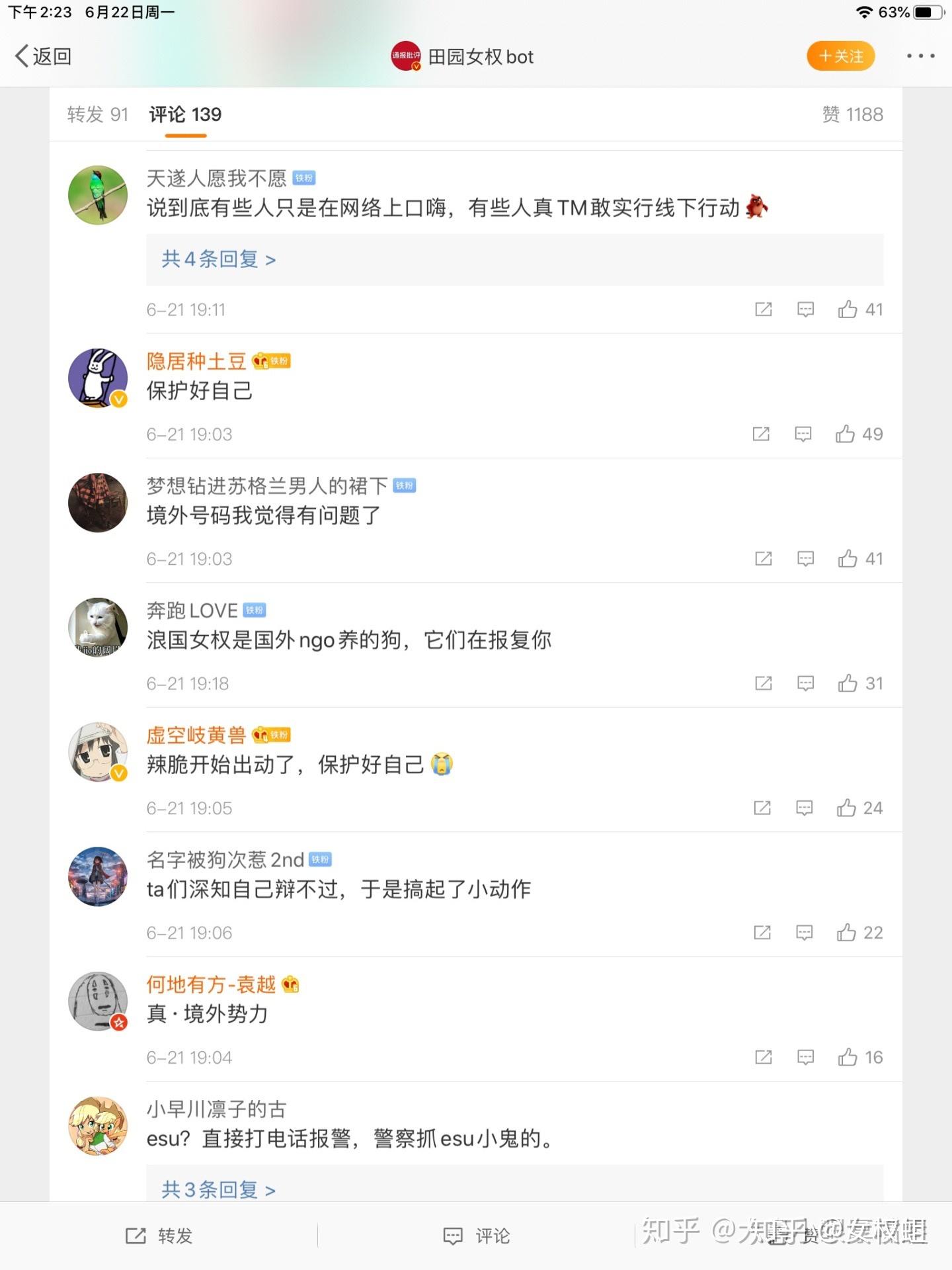Image resolution: width=952 pixels, height=1270 pixels.
Task: Switch to the 转发 91 tab
Action: point(97,114)
